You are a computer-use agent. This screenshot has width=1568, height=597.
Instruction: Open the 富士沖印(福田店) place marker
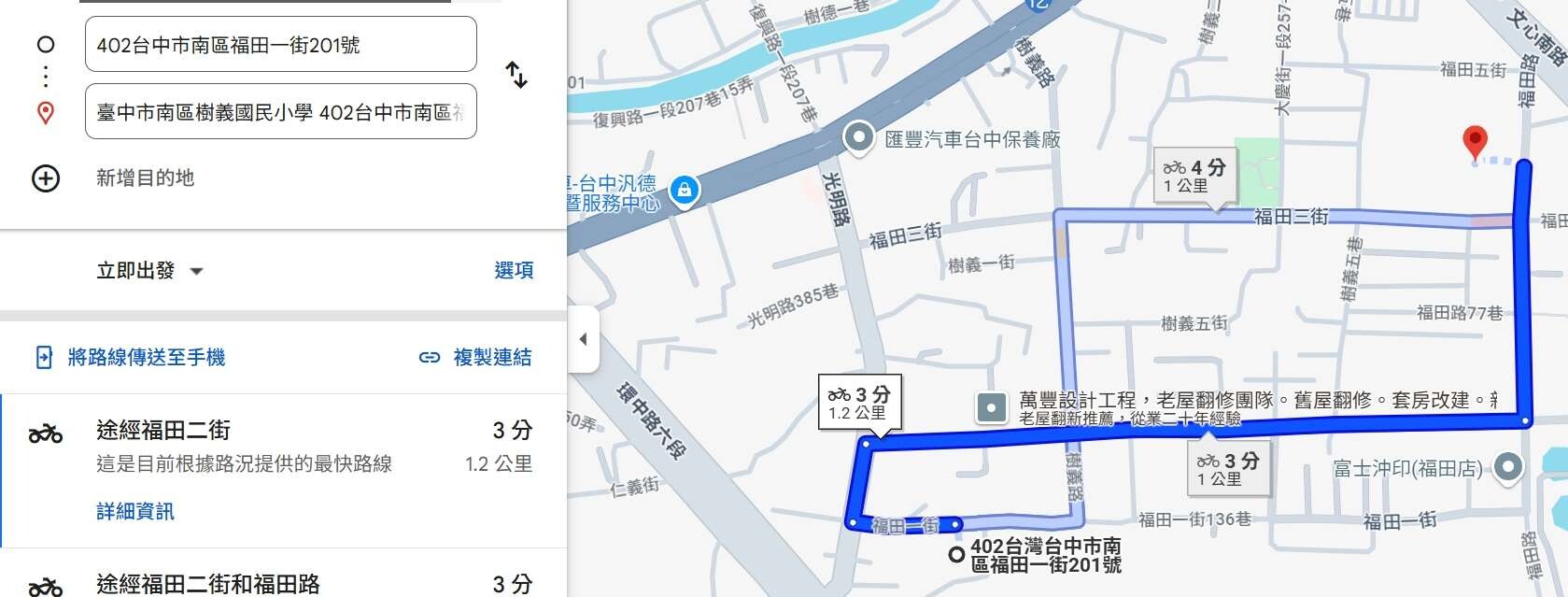[x=1508, y=467]
